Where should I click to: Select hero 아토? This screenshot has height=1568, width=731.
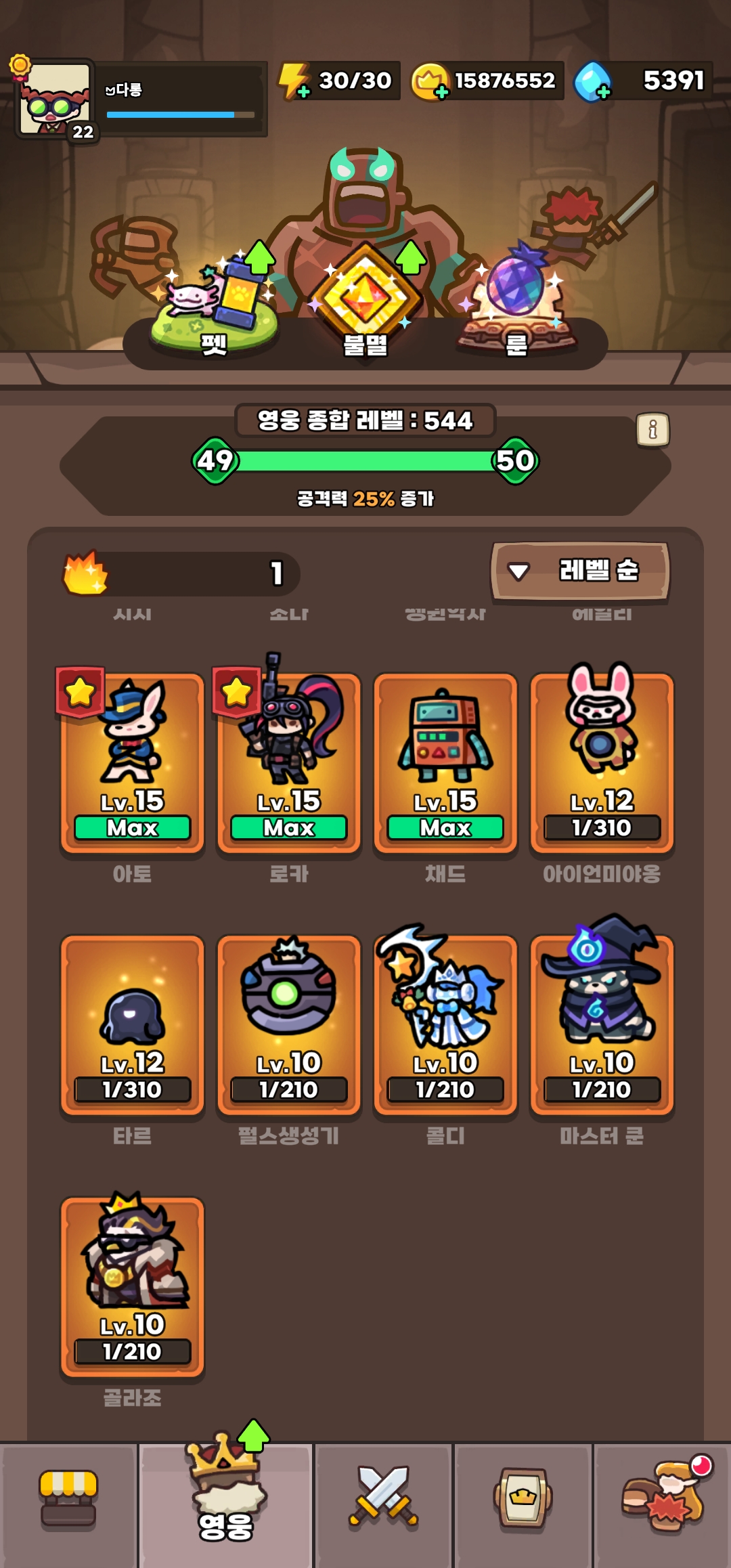(x=132, y=762)
